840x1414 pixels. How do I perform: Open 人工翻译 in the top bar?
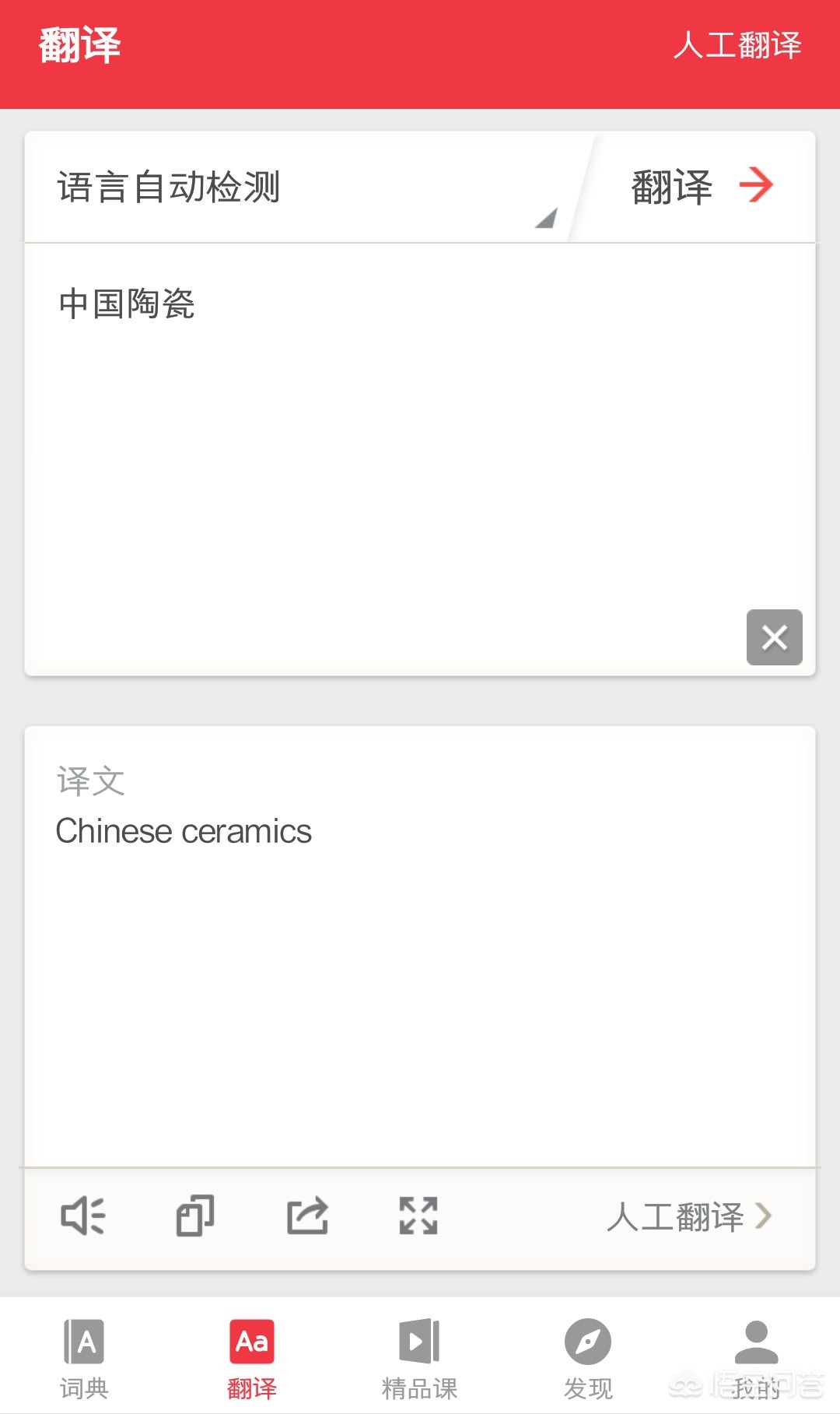tap(737, 45)
